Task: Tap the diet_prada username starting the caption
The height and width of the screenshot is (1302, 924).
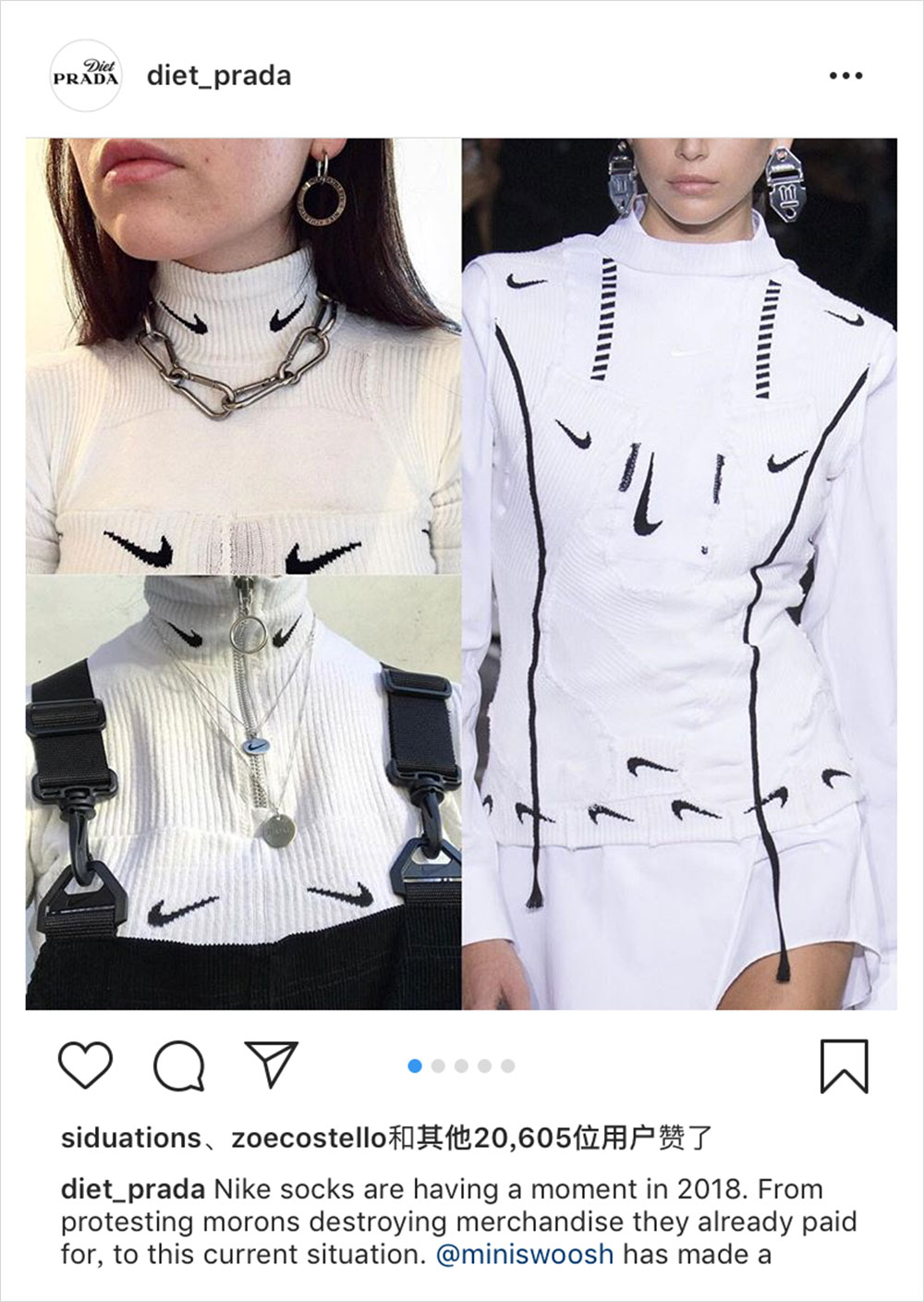Action: 132,1188
